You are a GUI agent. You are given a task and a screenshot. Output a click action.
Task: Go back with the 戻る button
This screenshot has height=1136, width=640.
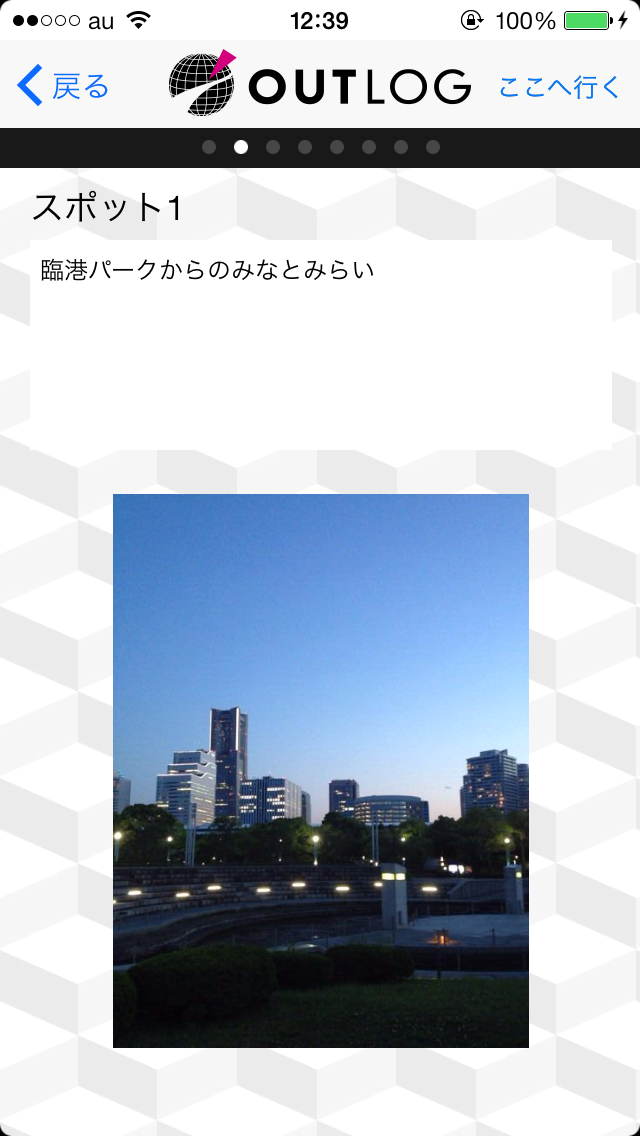point(63,86)
